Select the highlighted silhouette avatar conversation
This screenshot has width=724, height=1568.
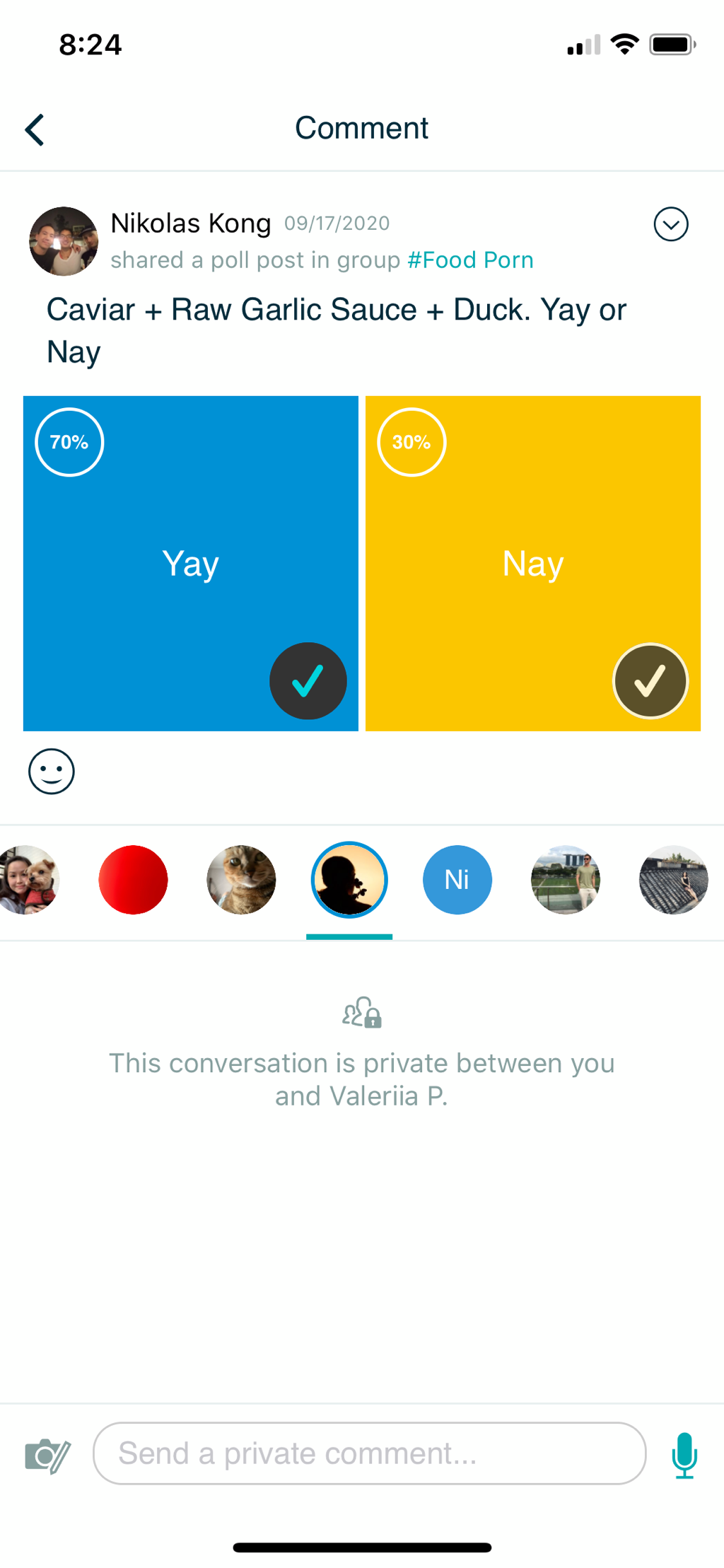349,880
